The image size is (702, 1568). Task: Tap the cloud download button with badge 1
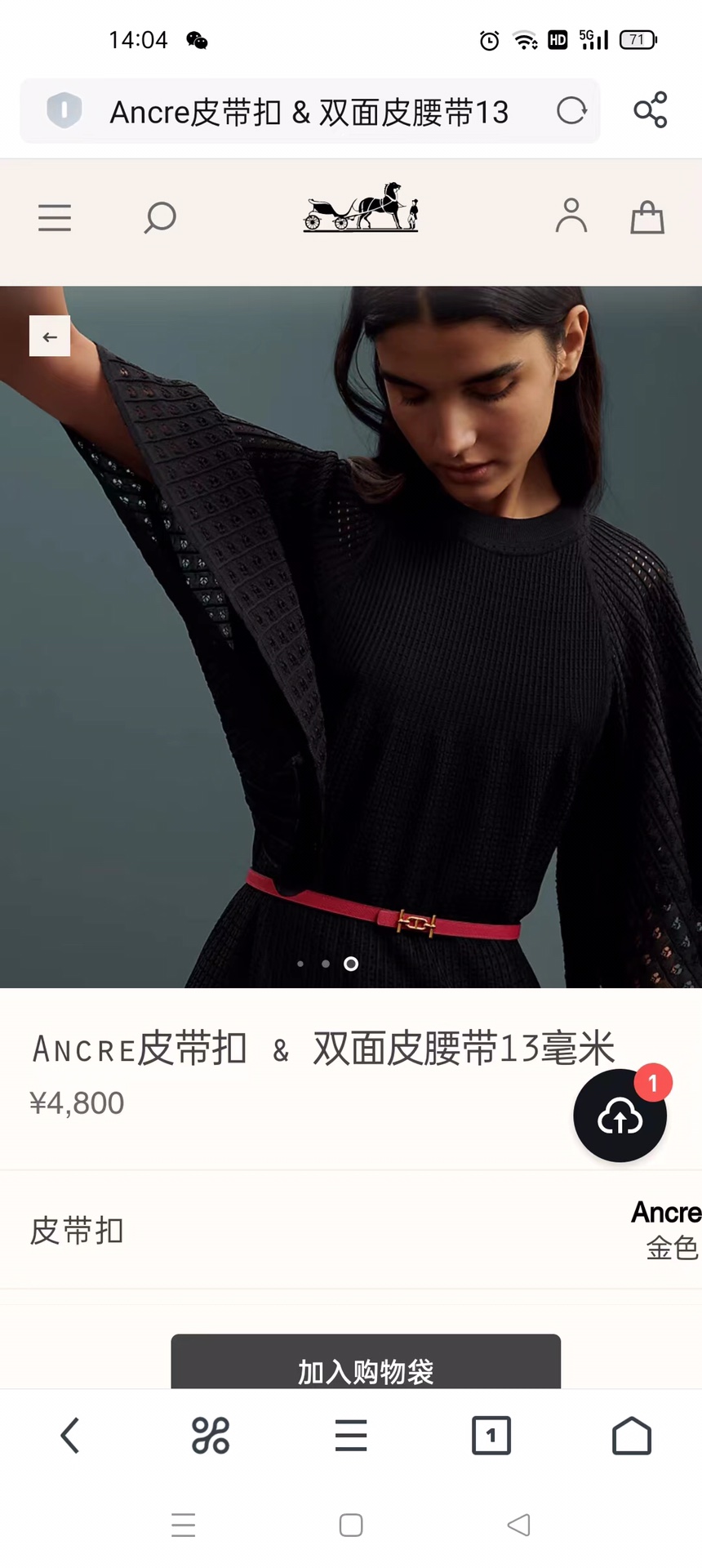pos(620,1116)
